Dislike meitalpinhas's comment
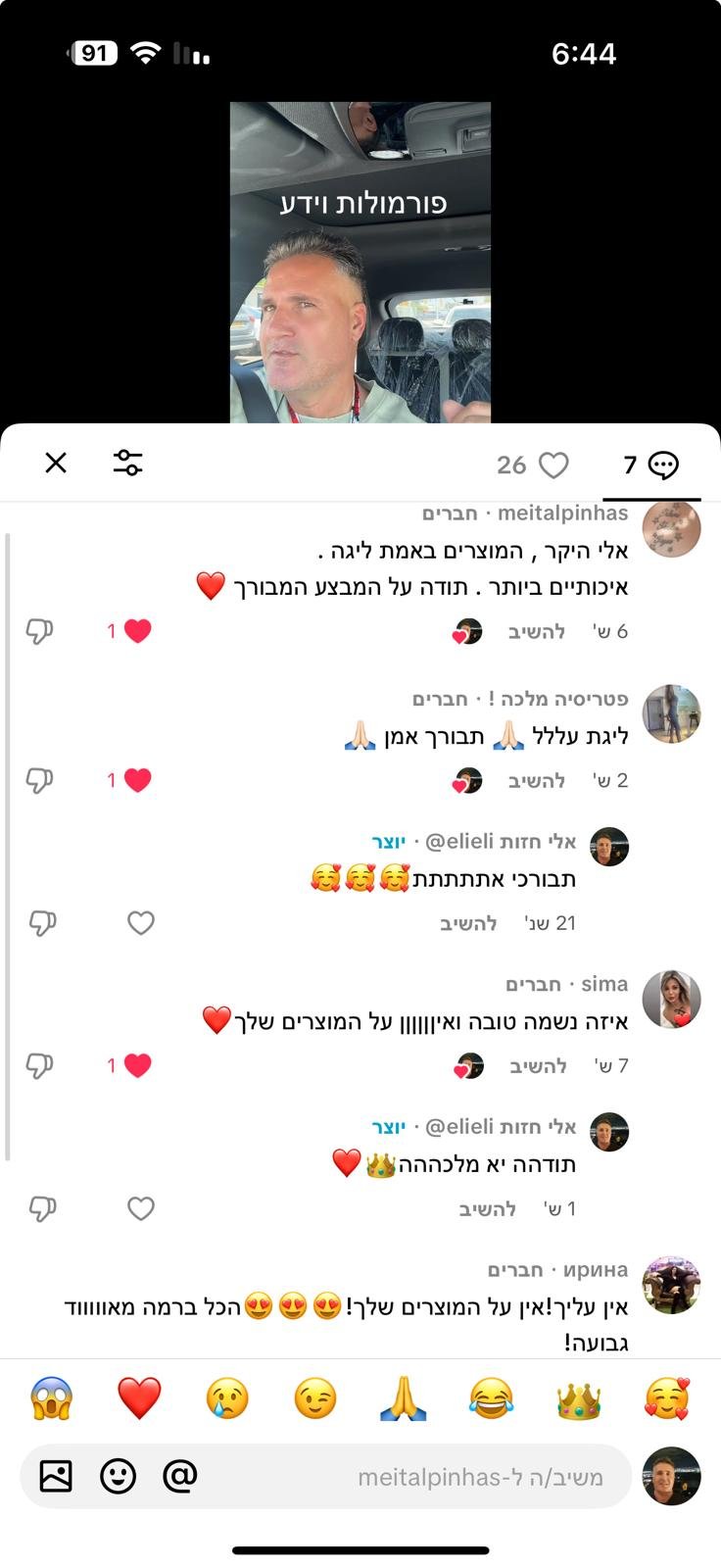This screenshot has width=721, height=1568. click(39, 631)
